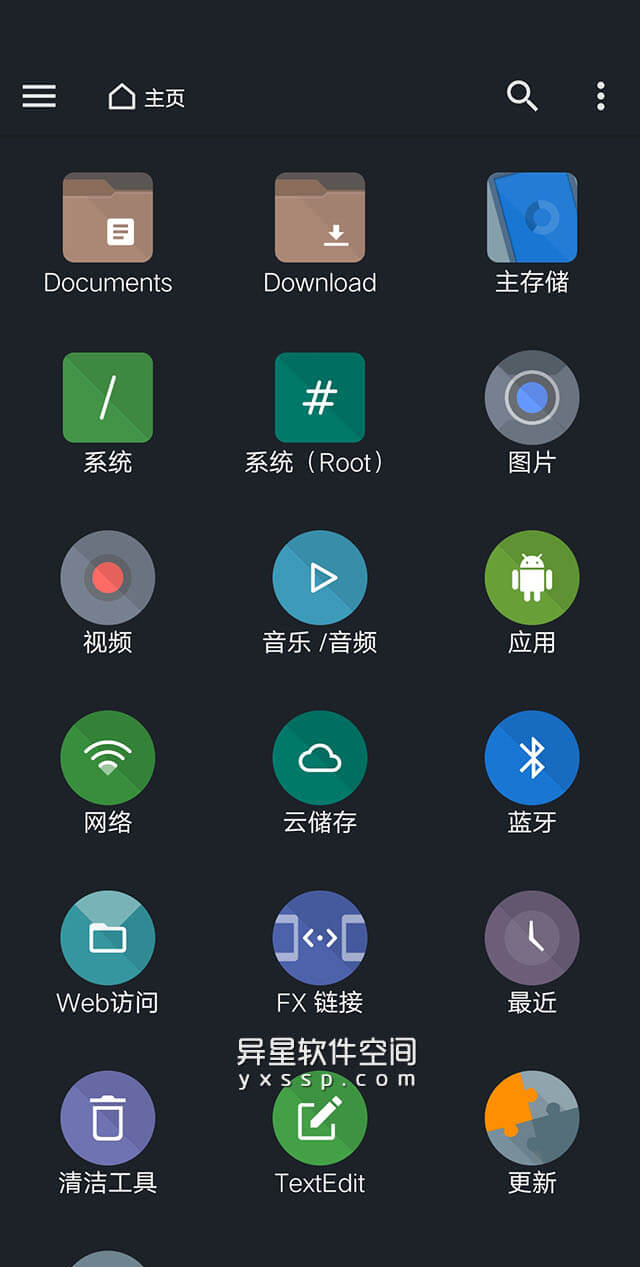Show installed 应用 apps
640x1267 pixels.
point(532,578)
